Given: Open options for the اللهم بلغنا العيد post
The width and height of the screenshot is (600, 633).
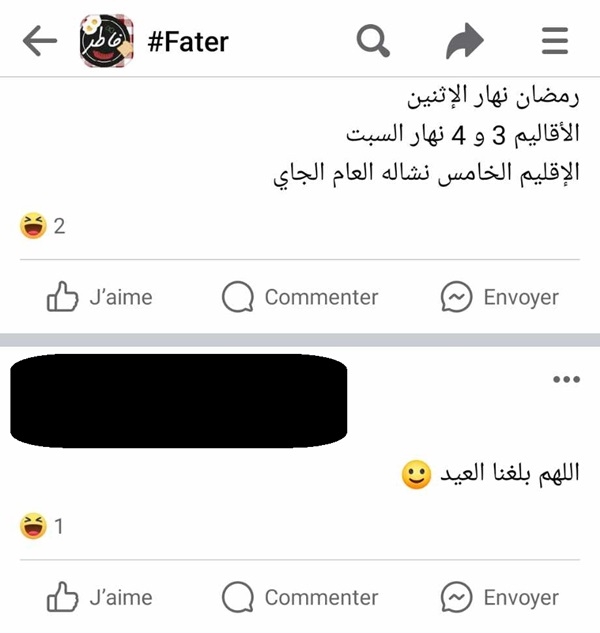Looking at the screenshot, I should [x=566, y=379].
